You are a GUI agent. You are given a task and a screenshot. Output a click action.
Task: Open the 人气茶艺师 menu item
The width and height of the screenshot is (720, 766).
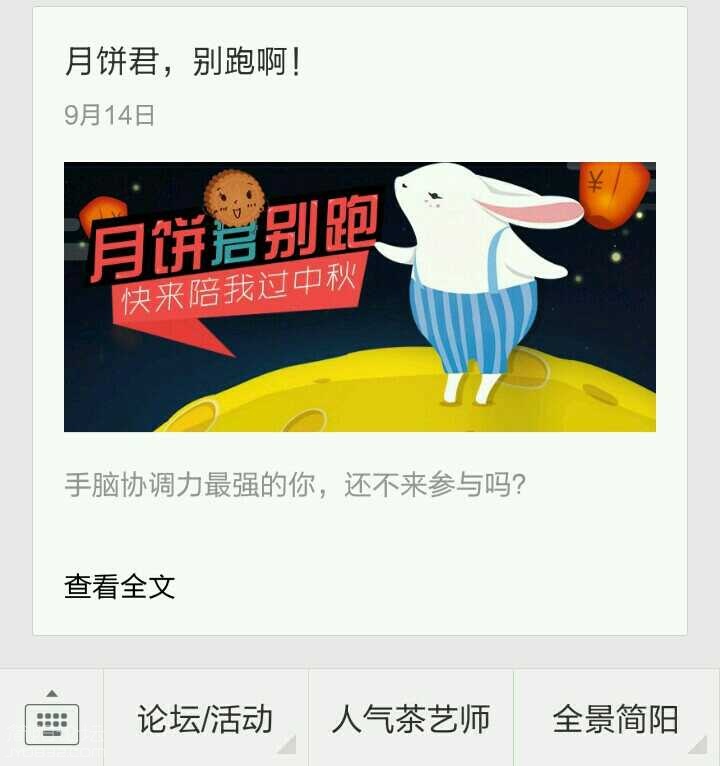coord(410,719)
